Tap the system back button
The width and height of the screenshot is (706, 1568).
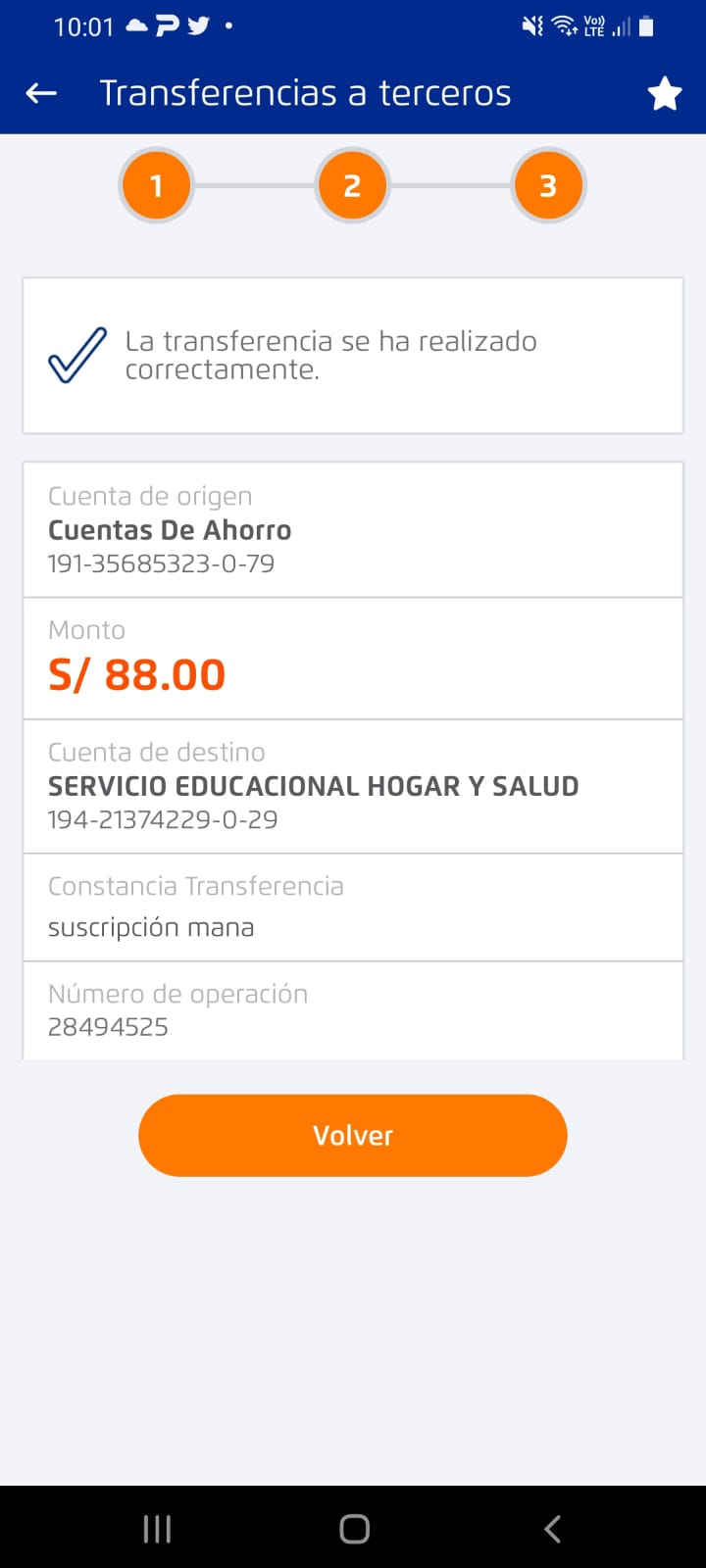[x=552, y=1529]
